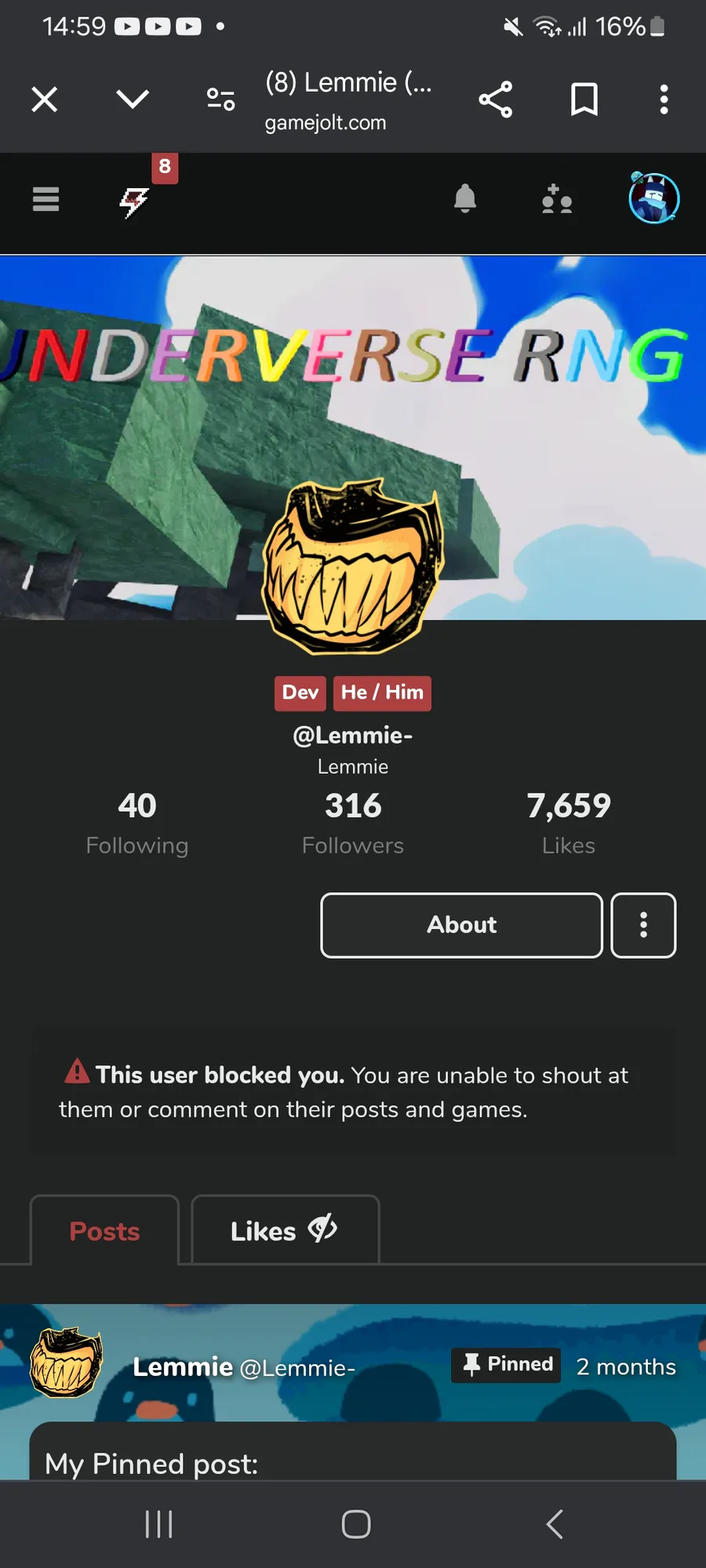Open profile more options next to About
The height and width of the screenshot is (1568, 706).
643,925
